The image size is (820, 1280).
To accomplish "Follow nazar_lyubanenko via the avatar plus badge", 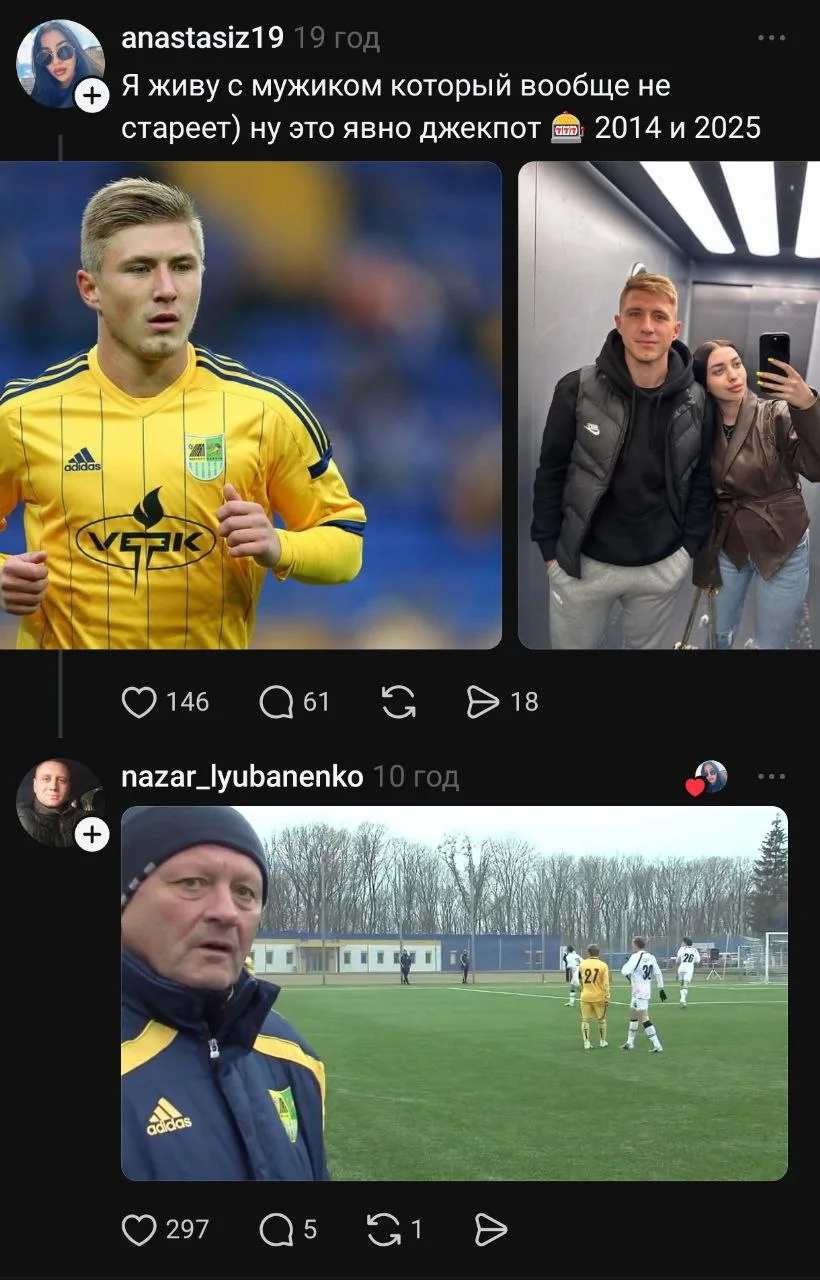I will [92, 834].
